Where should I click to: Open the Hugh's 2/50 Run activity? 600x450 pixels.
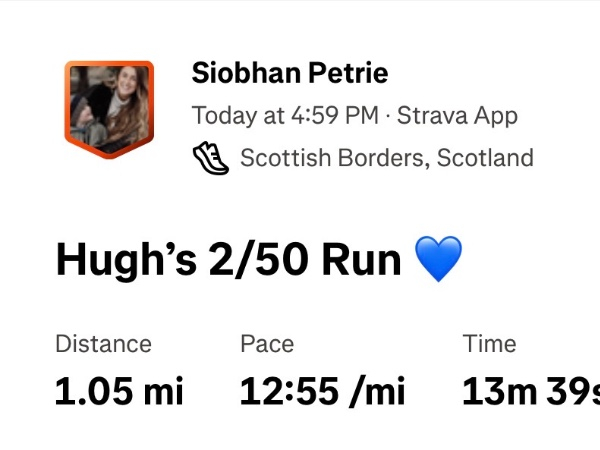coord(230,261)
